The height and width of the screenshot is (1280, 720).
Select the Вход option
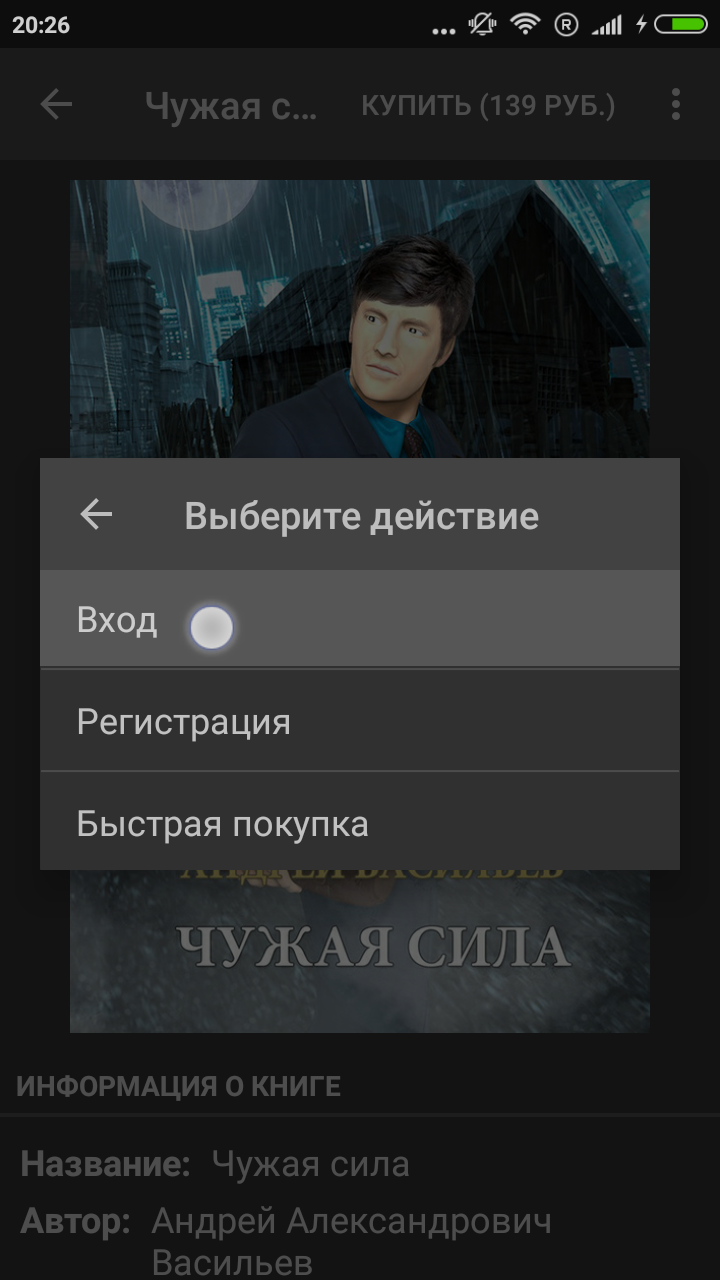360,619
